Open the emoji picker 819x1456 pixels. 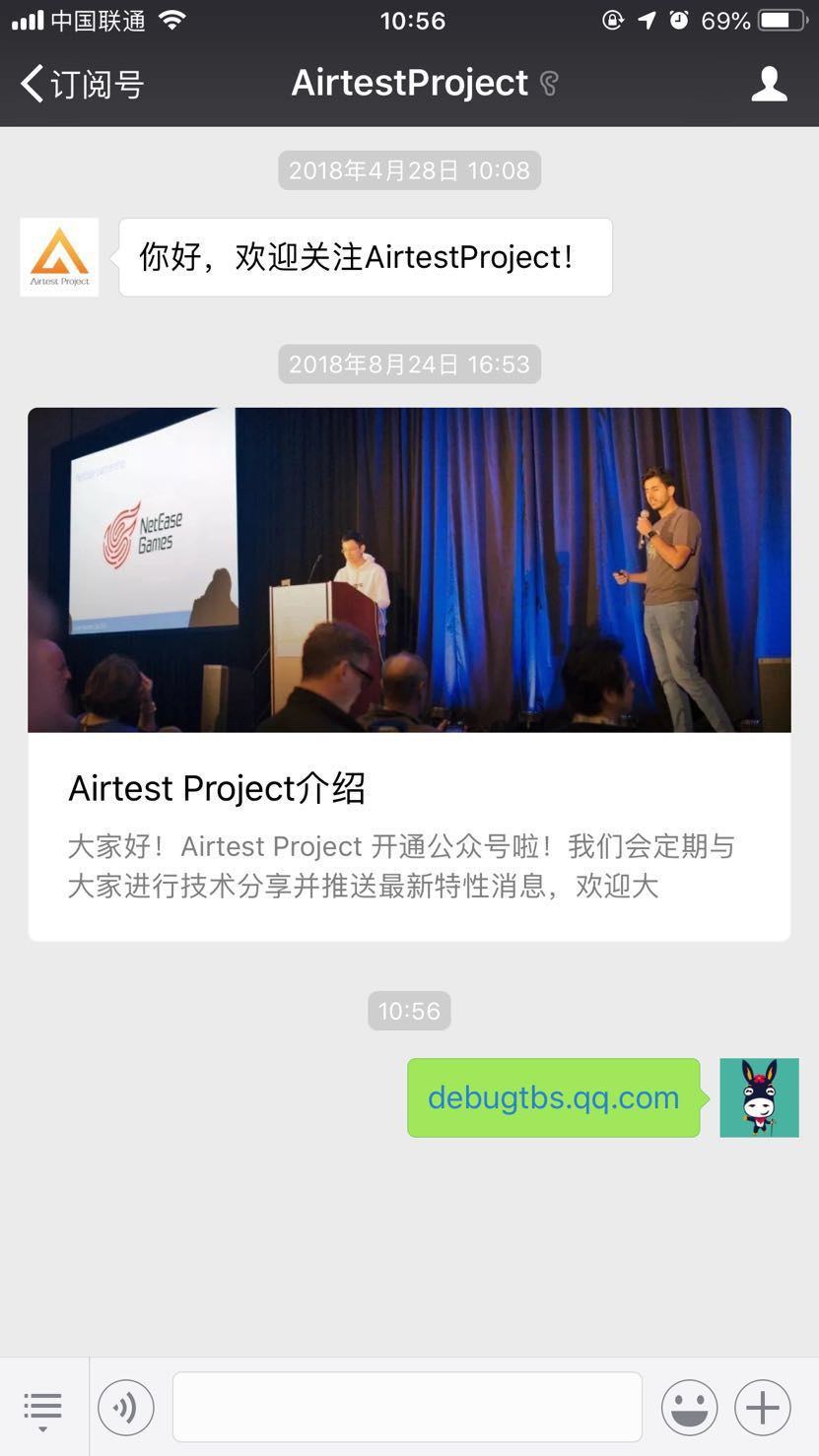pos(690,1408)
